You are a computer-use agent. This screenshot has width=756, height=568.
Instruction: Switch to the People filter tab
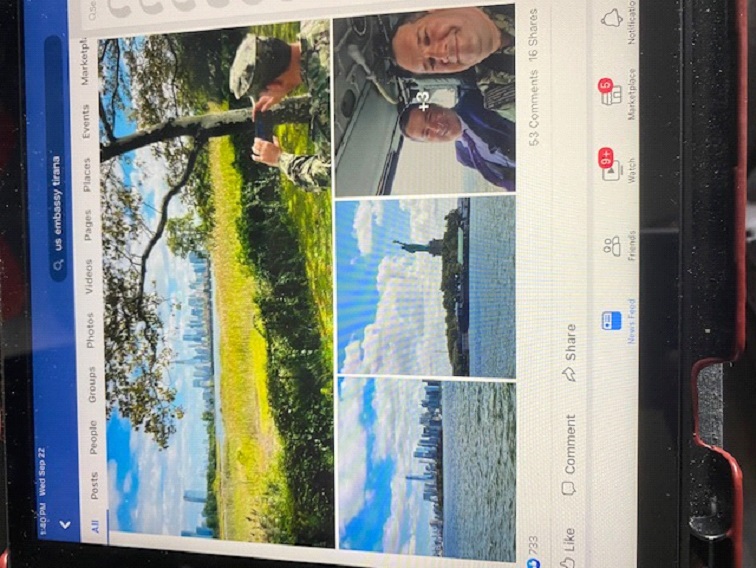point(93,437)
